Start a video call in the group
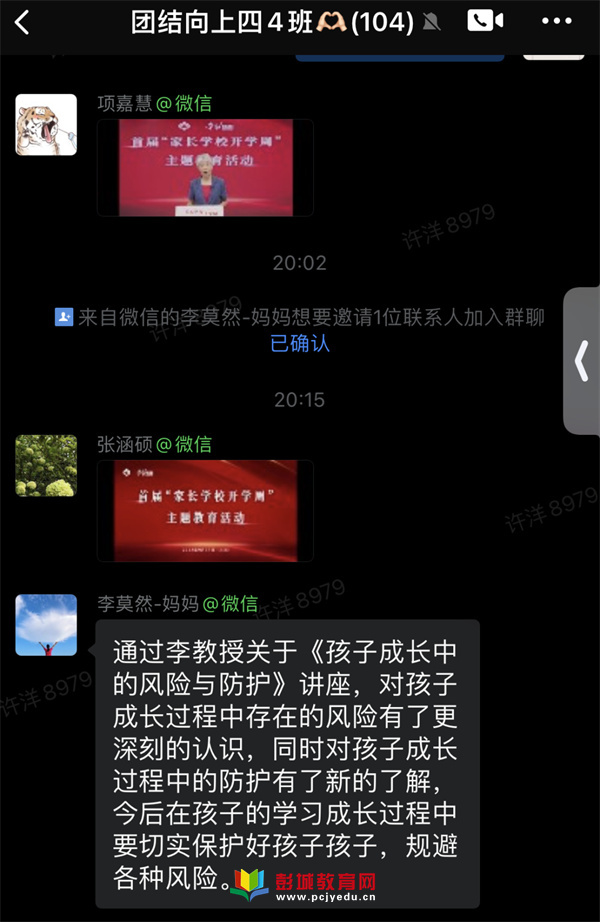Screen dimensions: 600x922 tap(485, 21)
